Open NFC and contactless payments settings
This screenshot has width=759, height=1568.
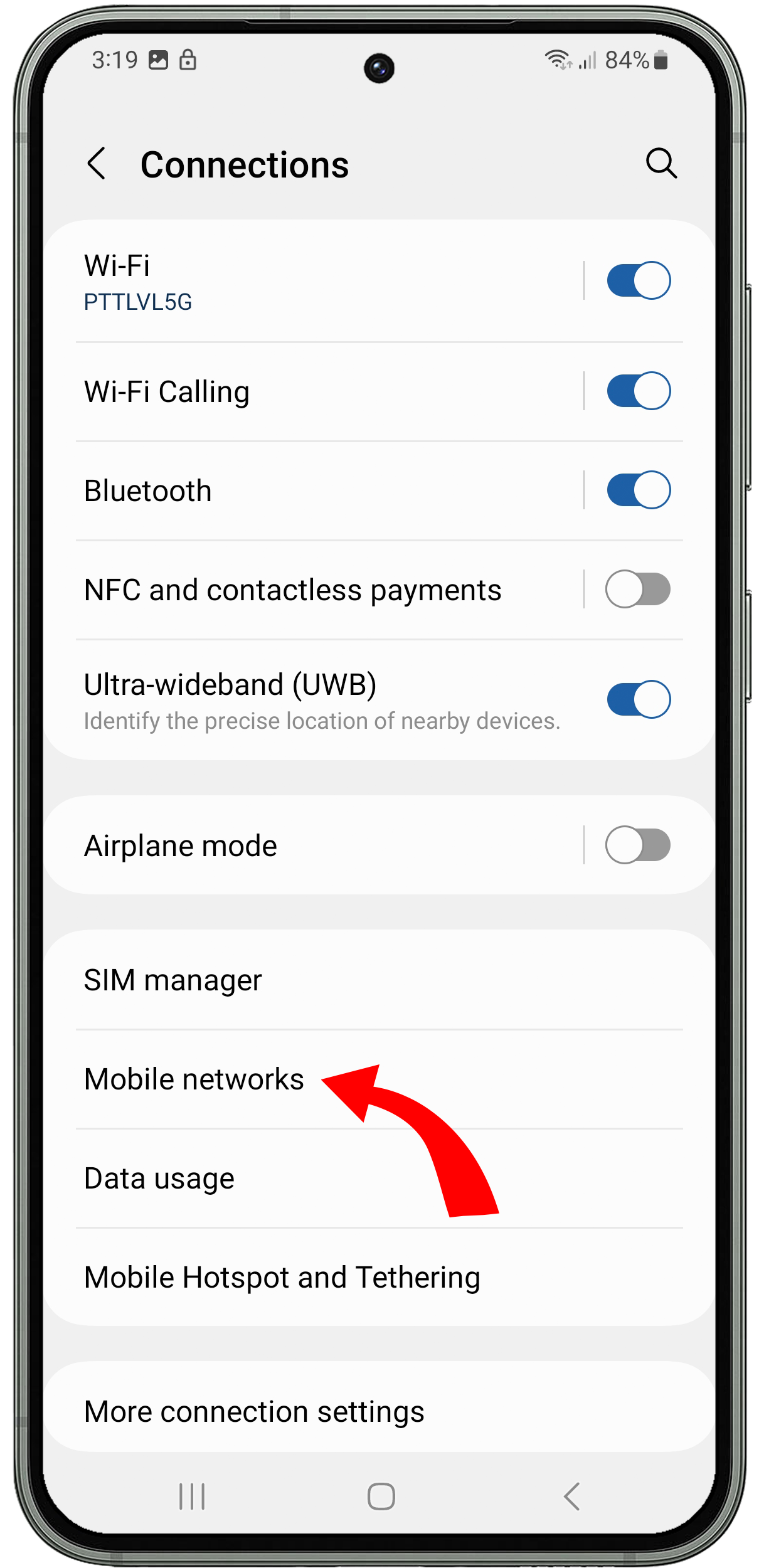(314, 590)
